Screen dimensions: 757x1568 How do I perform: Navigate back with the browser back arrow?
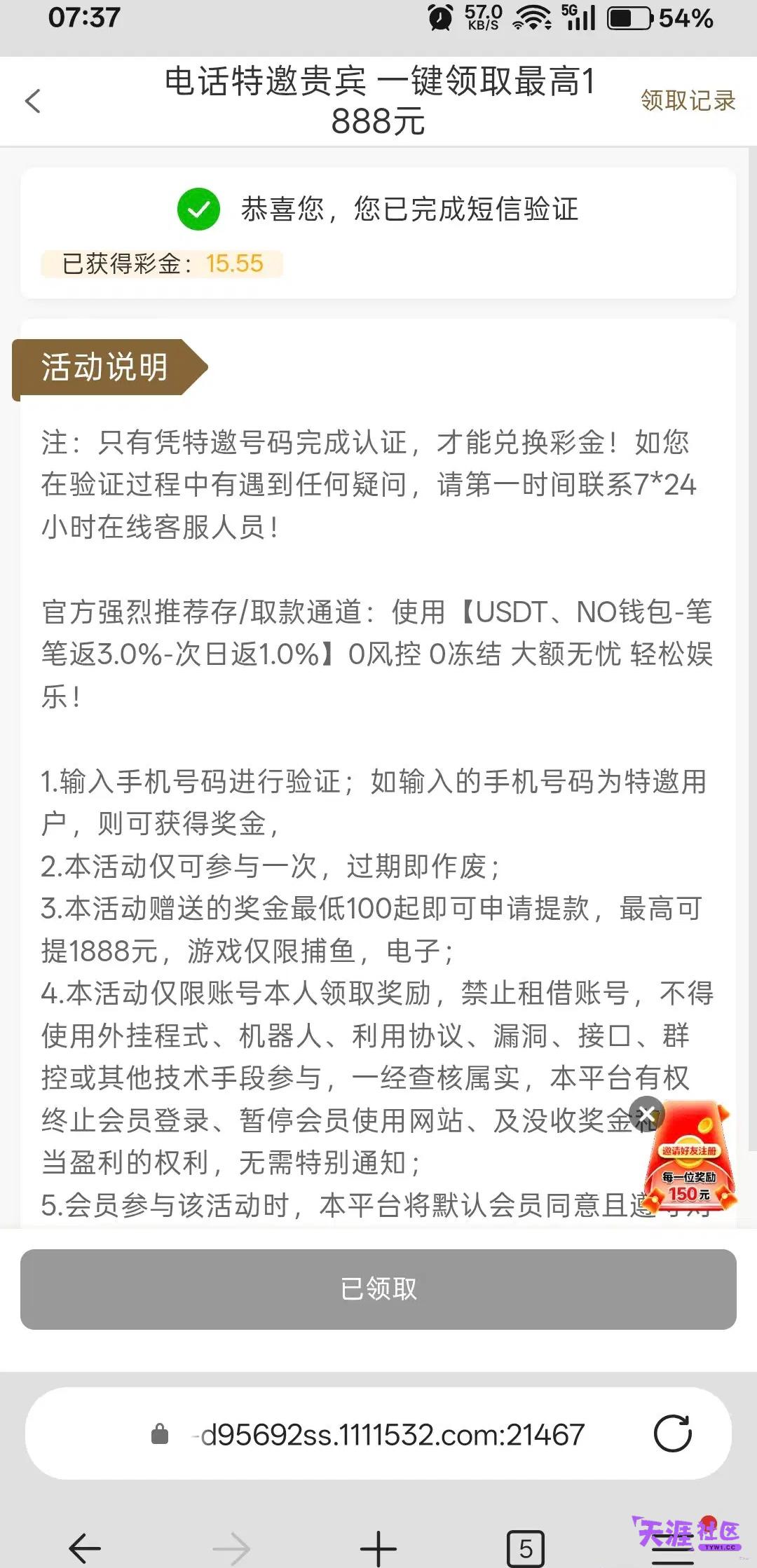[85, 1548]
